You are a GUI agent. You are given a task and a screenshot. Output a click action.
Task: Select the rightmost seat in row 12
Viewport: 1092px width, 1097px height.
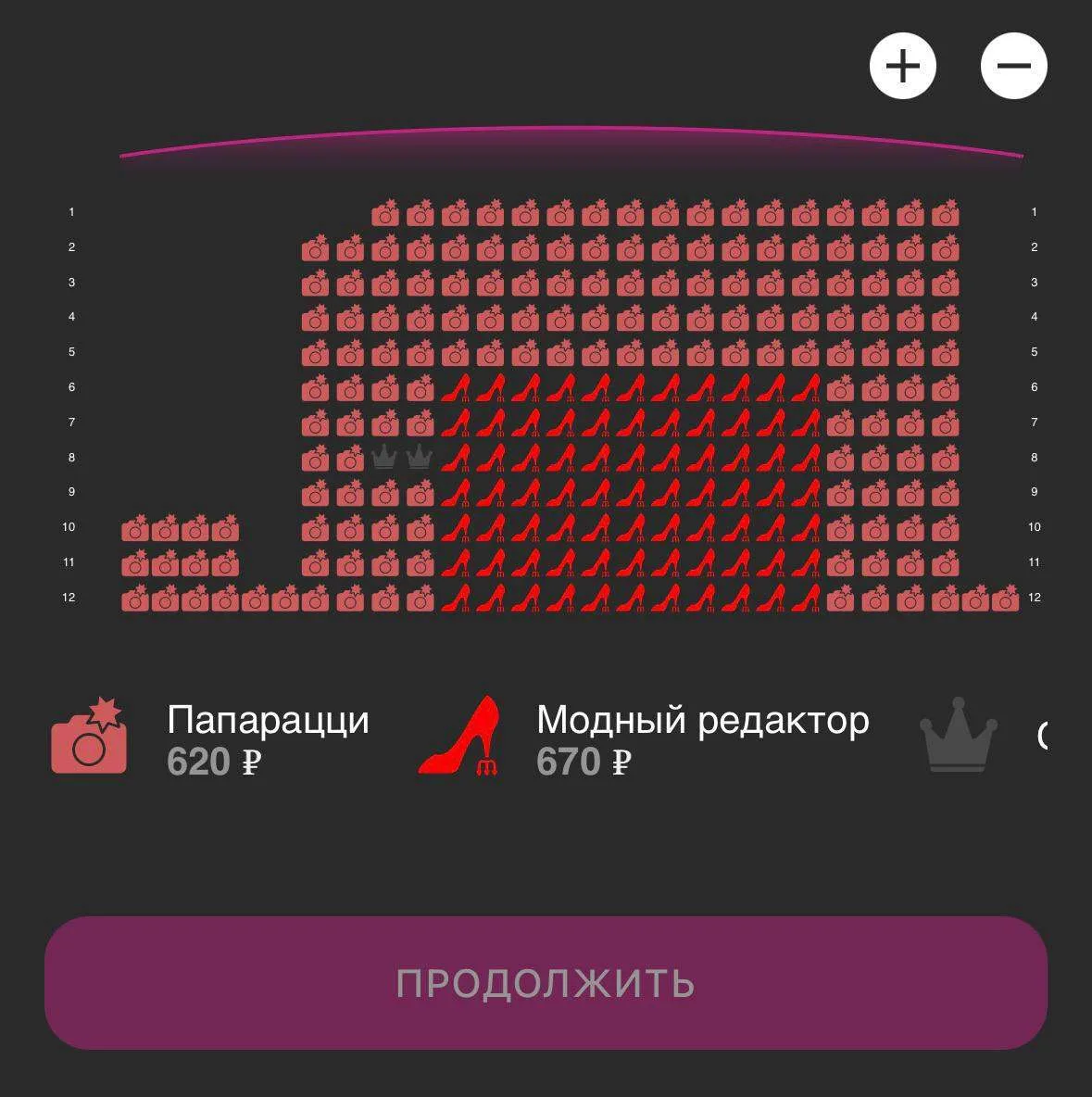pos(1005,599)
